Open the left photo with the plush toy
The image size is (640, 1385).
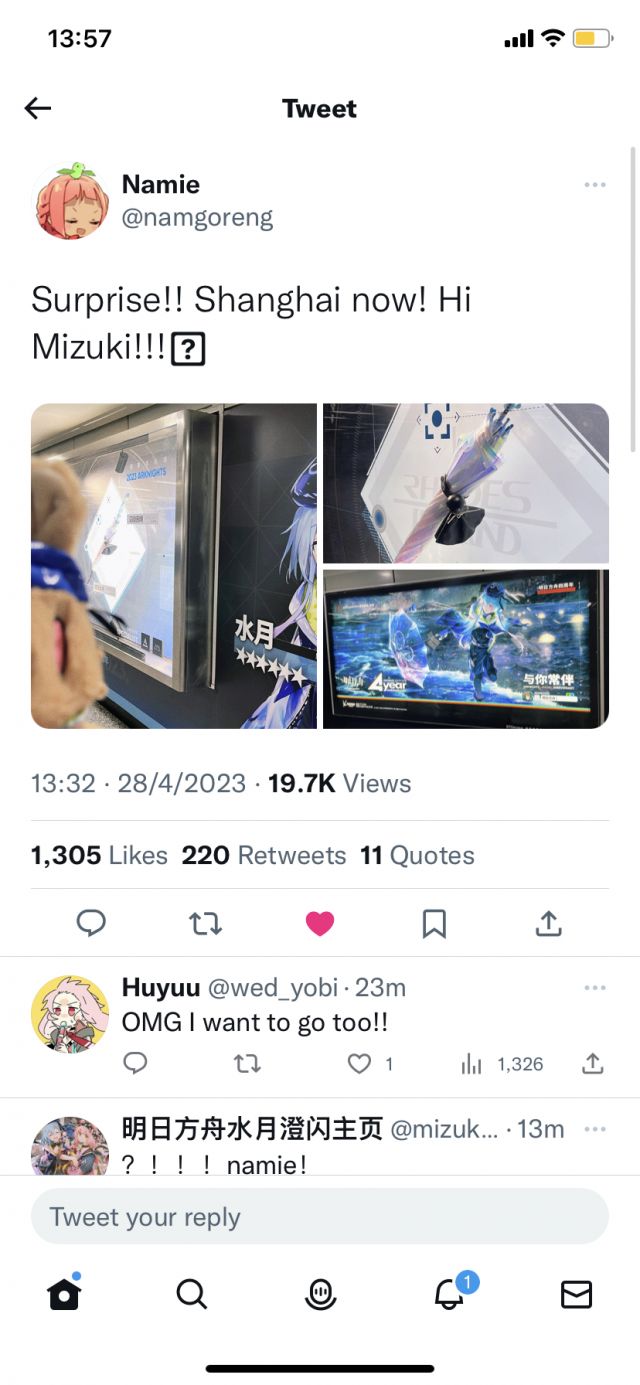click(x=173, y=566)
